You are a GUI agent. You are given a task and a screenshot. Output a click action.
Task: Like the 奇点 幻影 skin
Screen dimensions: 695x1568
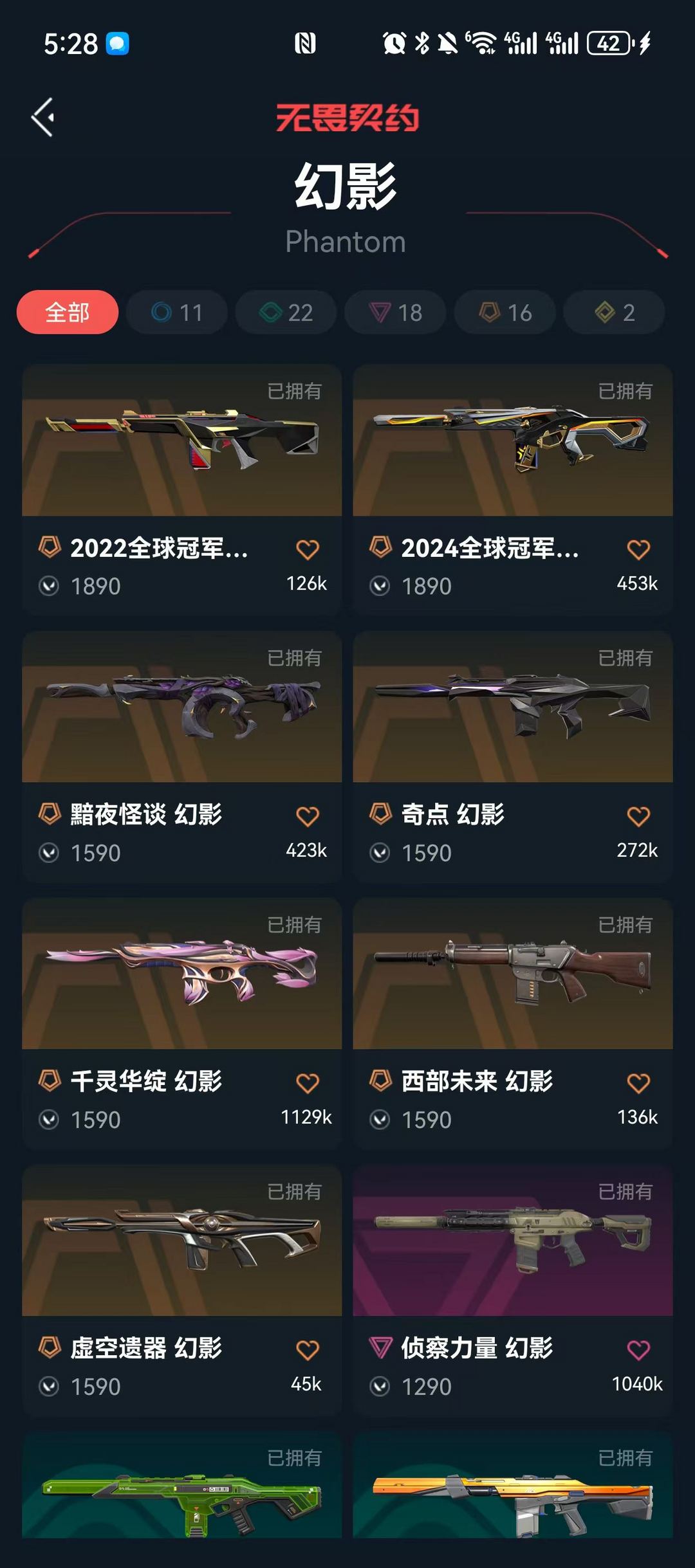tap(638, 817)
